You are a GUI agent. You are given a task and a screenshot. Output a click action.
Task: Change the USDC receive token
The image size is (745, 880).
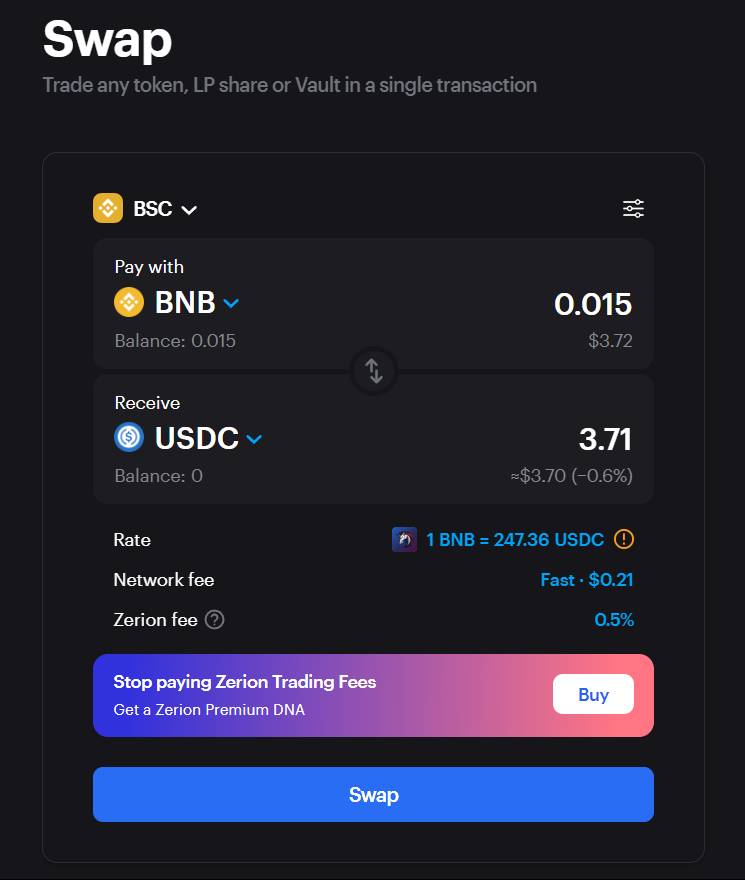(190, 438)
